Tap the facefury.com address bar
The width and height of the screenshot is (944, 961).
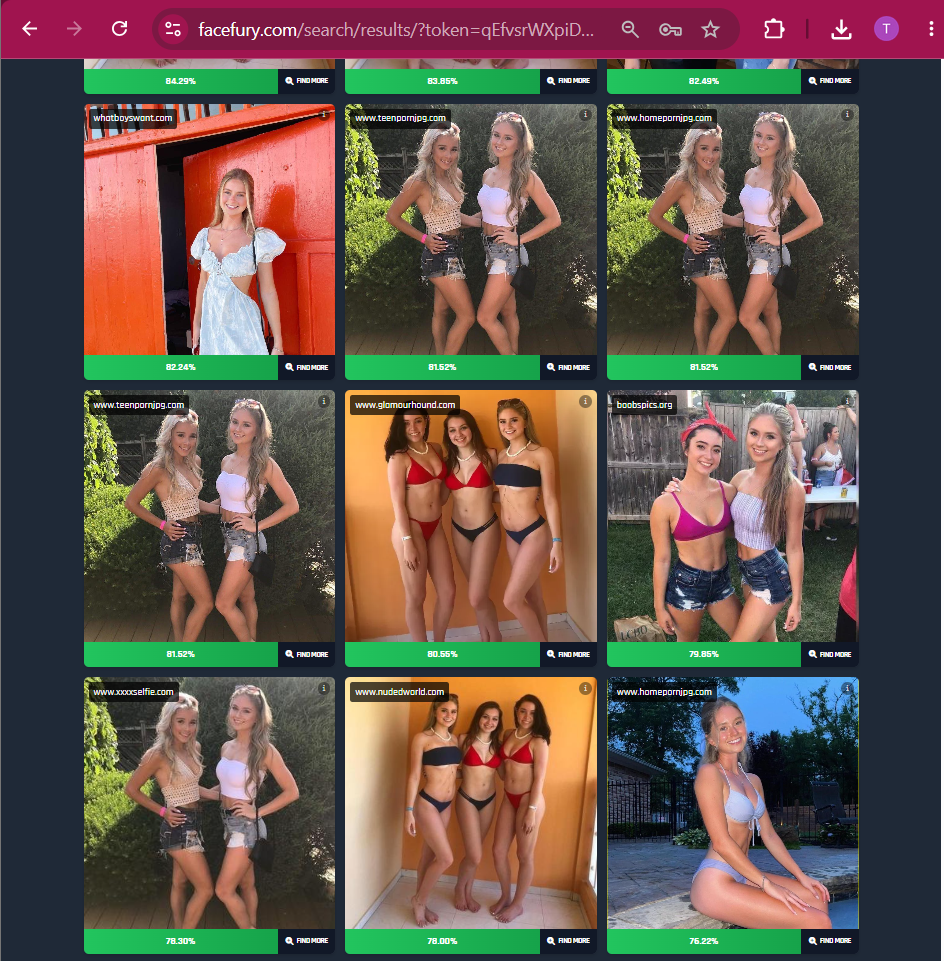pos(396,29)
